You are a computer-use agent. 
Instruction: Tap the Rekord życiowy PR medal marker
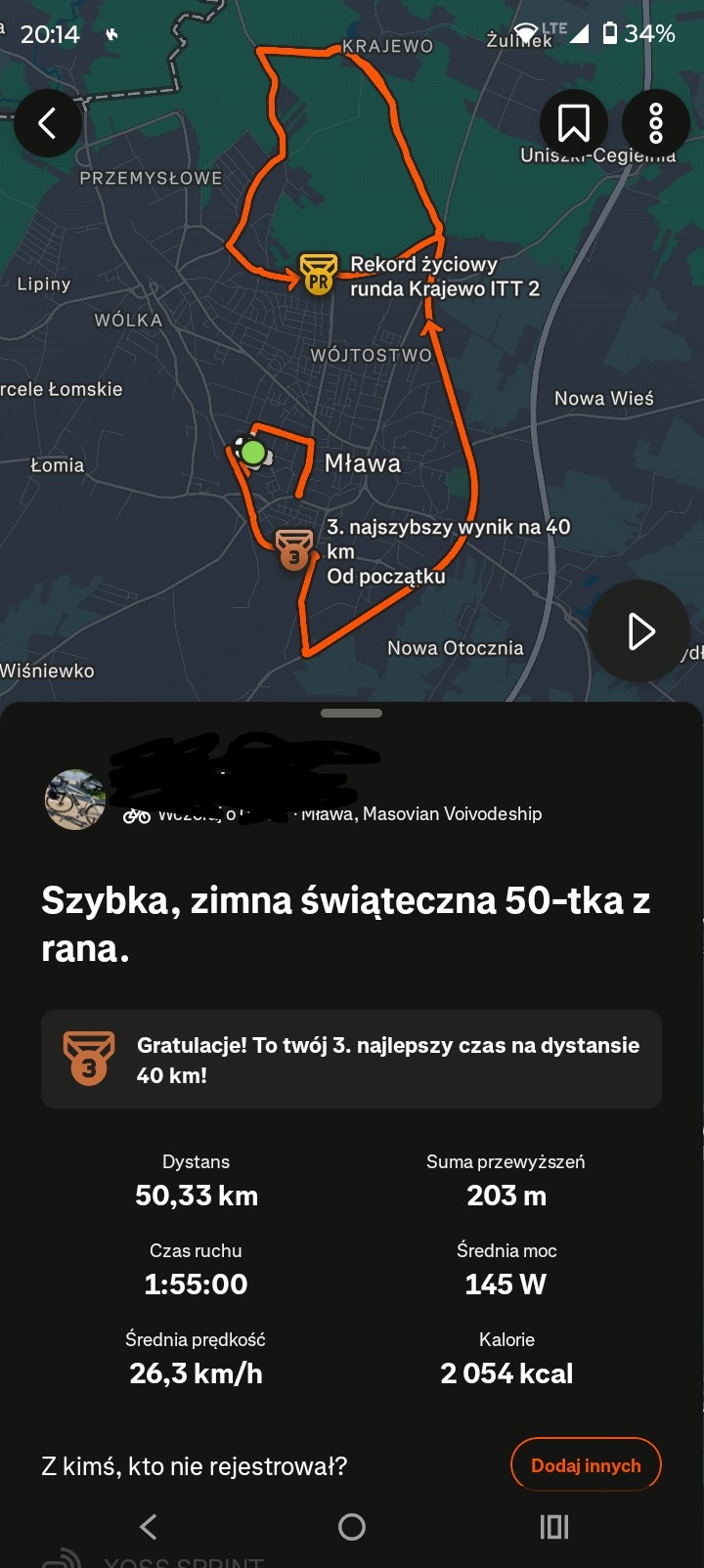(x=318, y=275)
